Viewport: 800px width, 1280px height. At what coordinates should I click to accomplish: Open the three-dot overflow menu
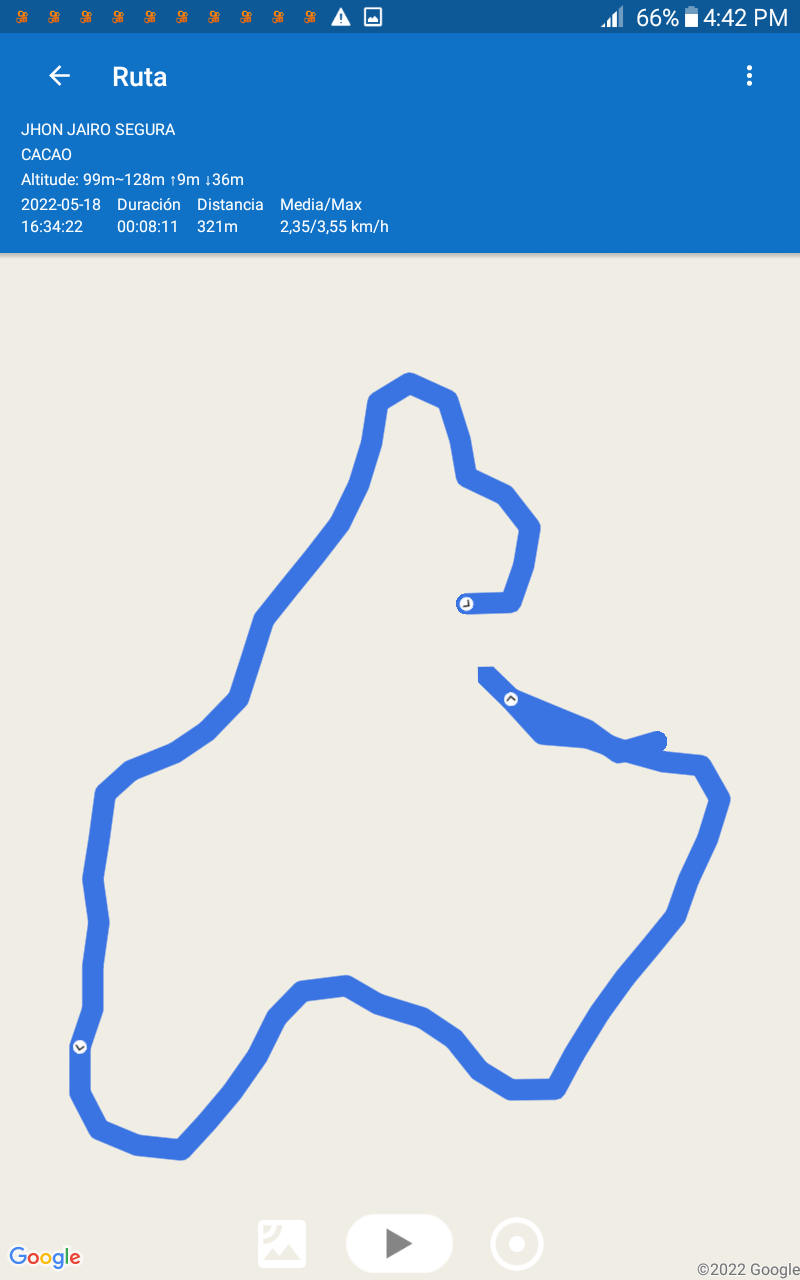749,76
